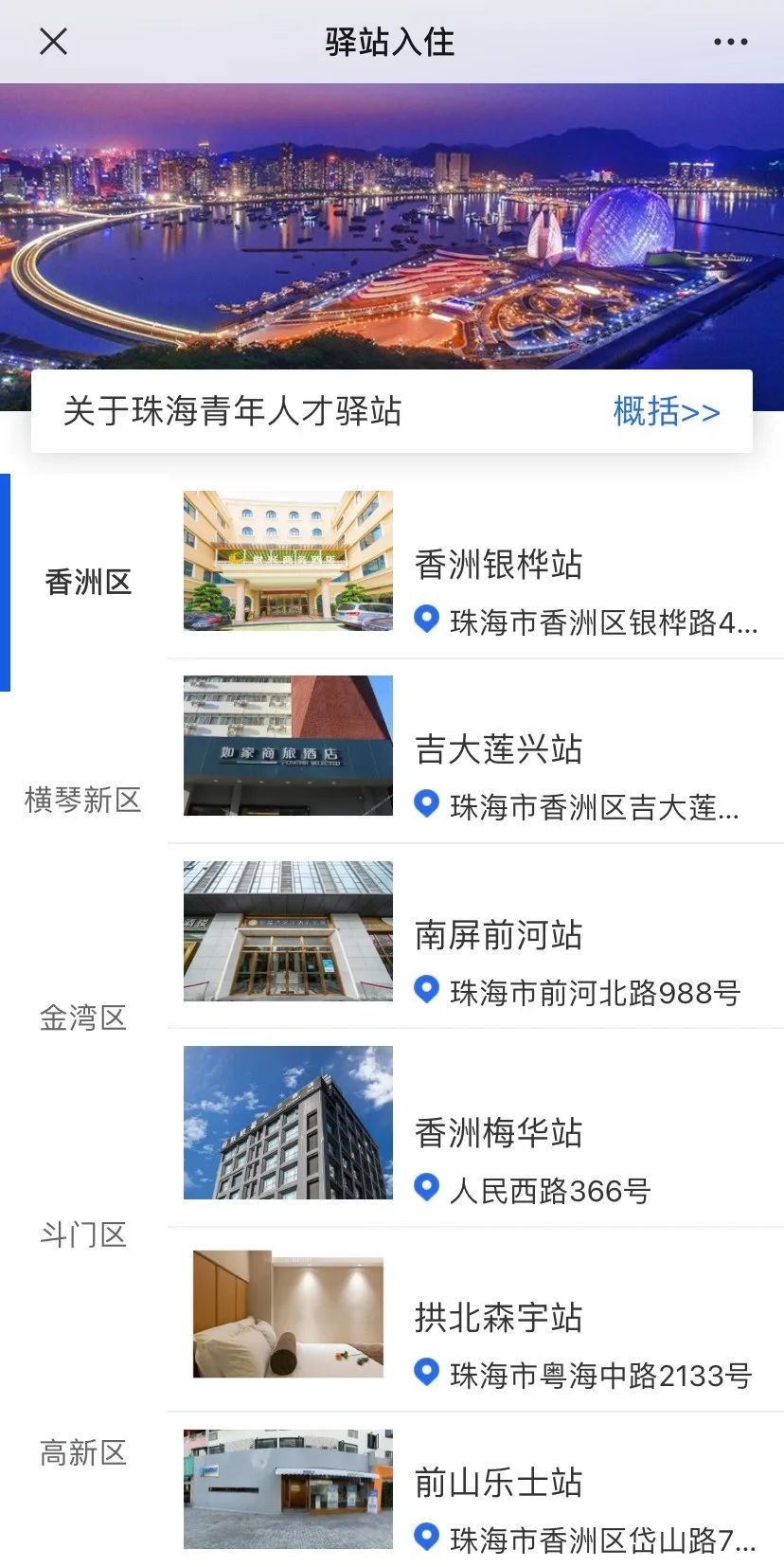Open the 吉大莲兴站 listing
The image size is (784, 1567).
coord(498,749)
